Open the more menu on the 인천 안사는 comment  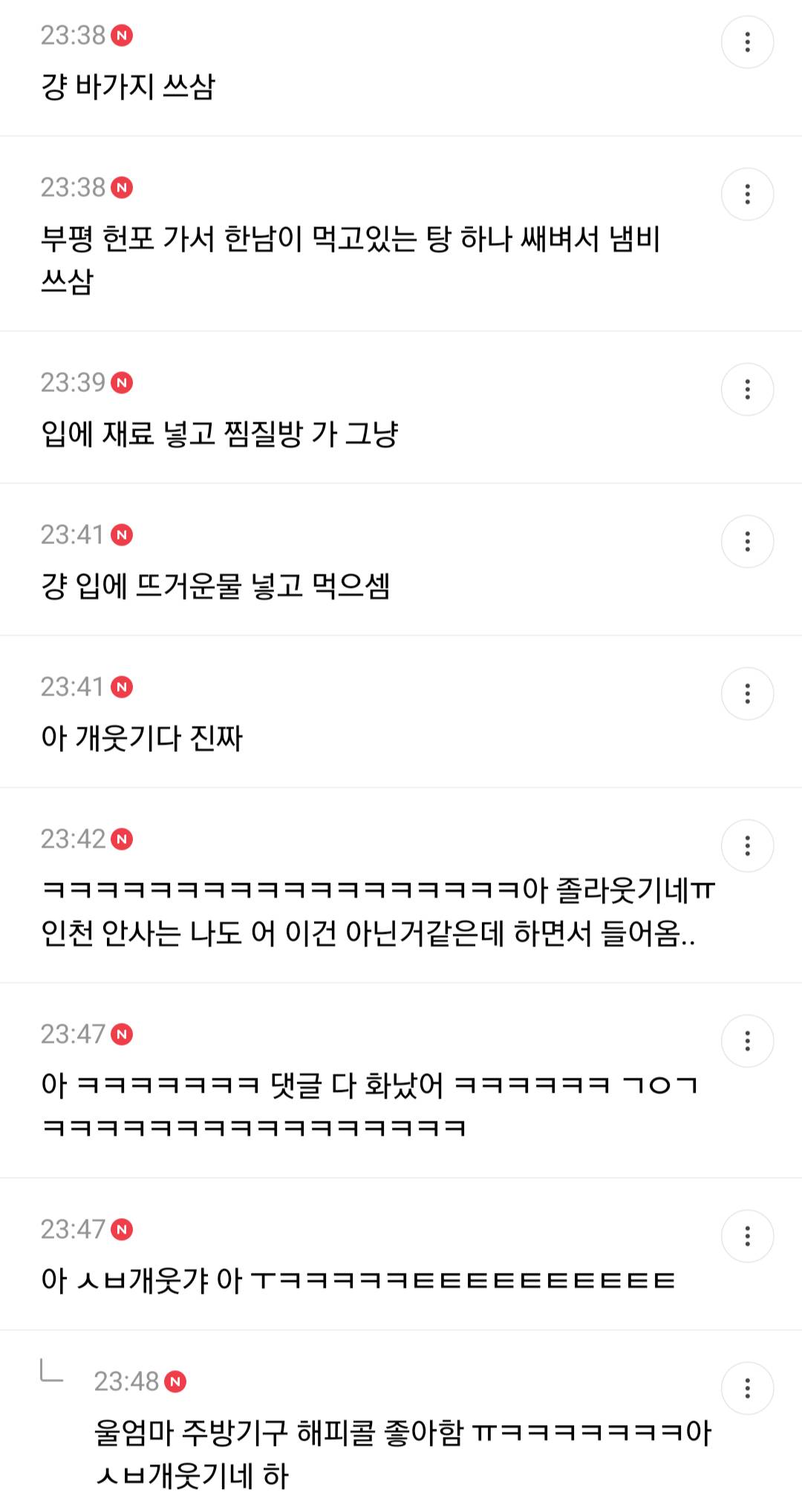coord(747,846)
